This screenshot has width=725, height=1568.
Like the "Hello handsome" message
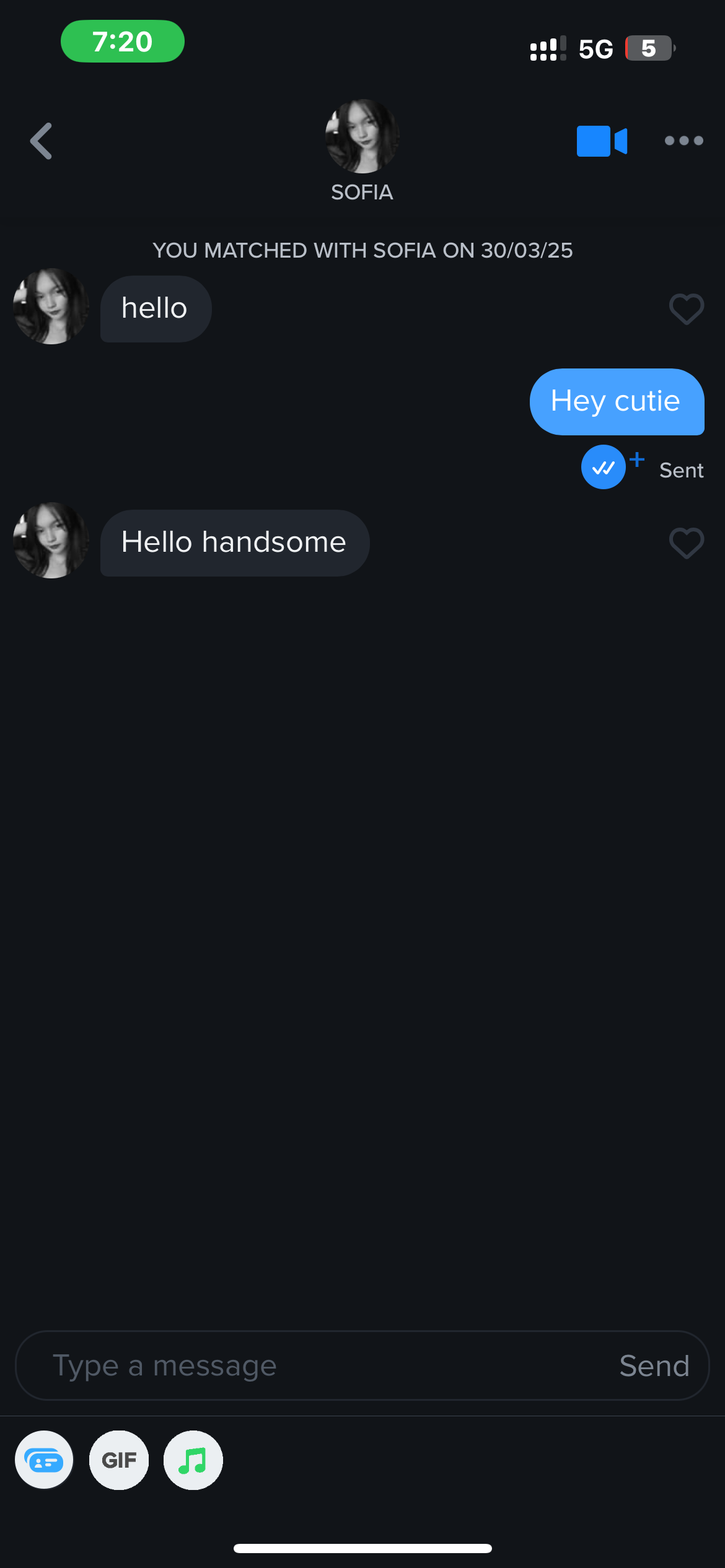tap(687, 542)
